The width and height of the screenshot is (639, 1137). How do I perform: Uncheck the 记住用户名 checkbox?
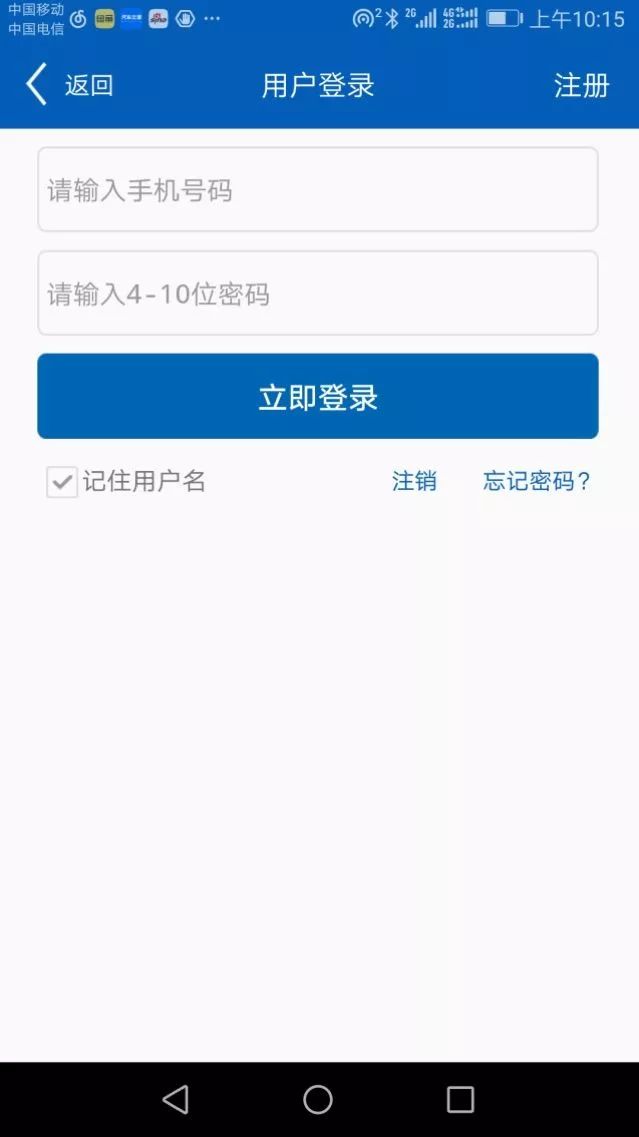[62, 481]
